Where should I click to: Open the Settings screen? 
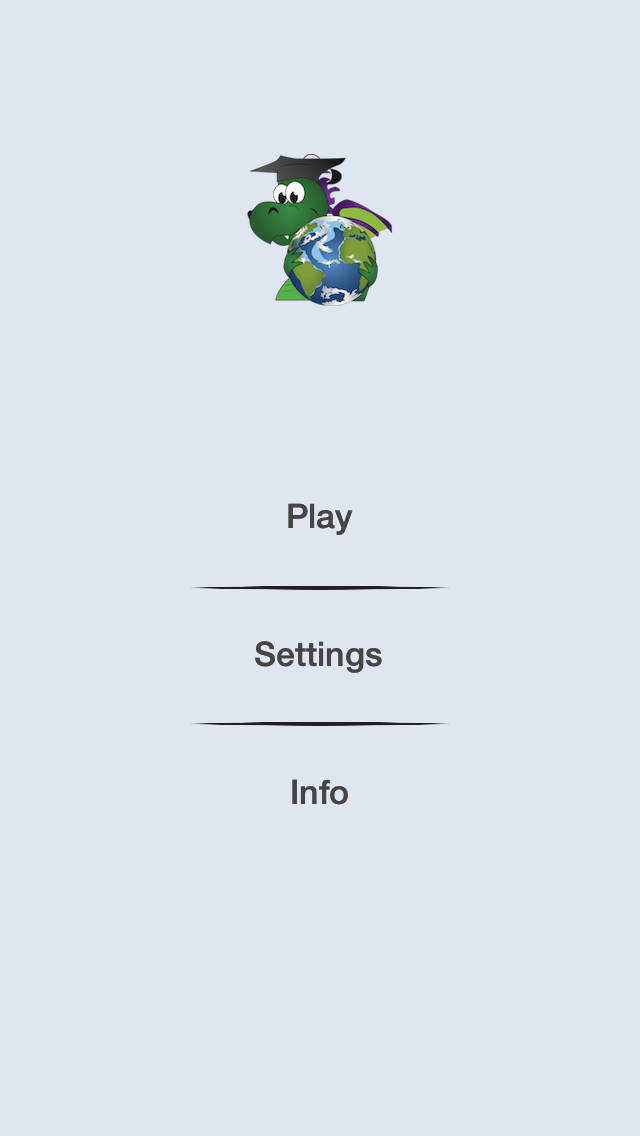(x=318, y=655)
